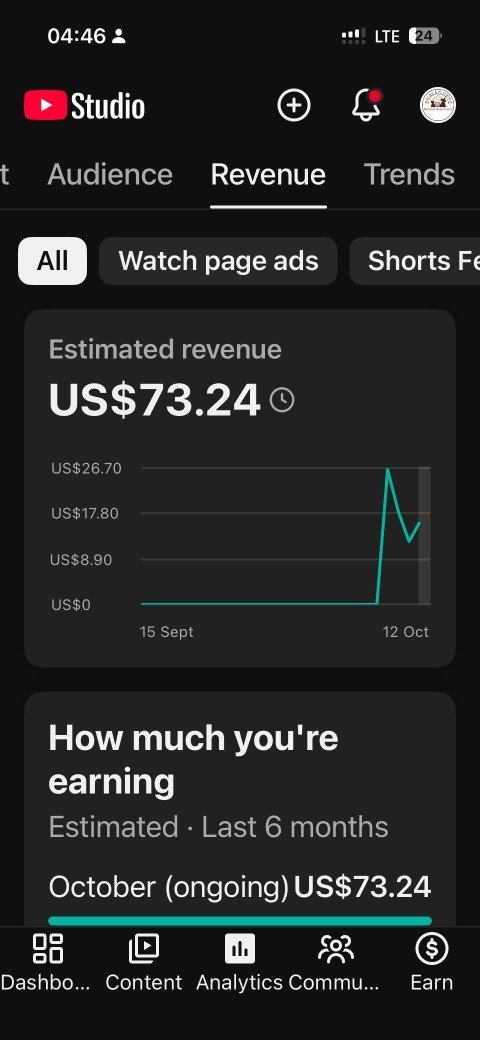The image size is (480, 1040).
Task: Open the Content tab
Action: click(x=143, y=962)
